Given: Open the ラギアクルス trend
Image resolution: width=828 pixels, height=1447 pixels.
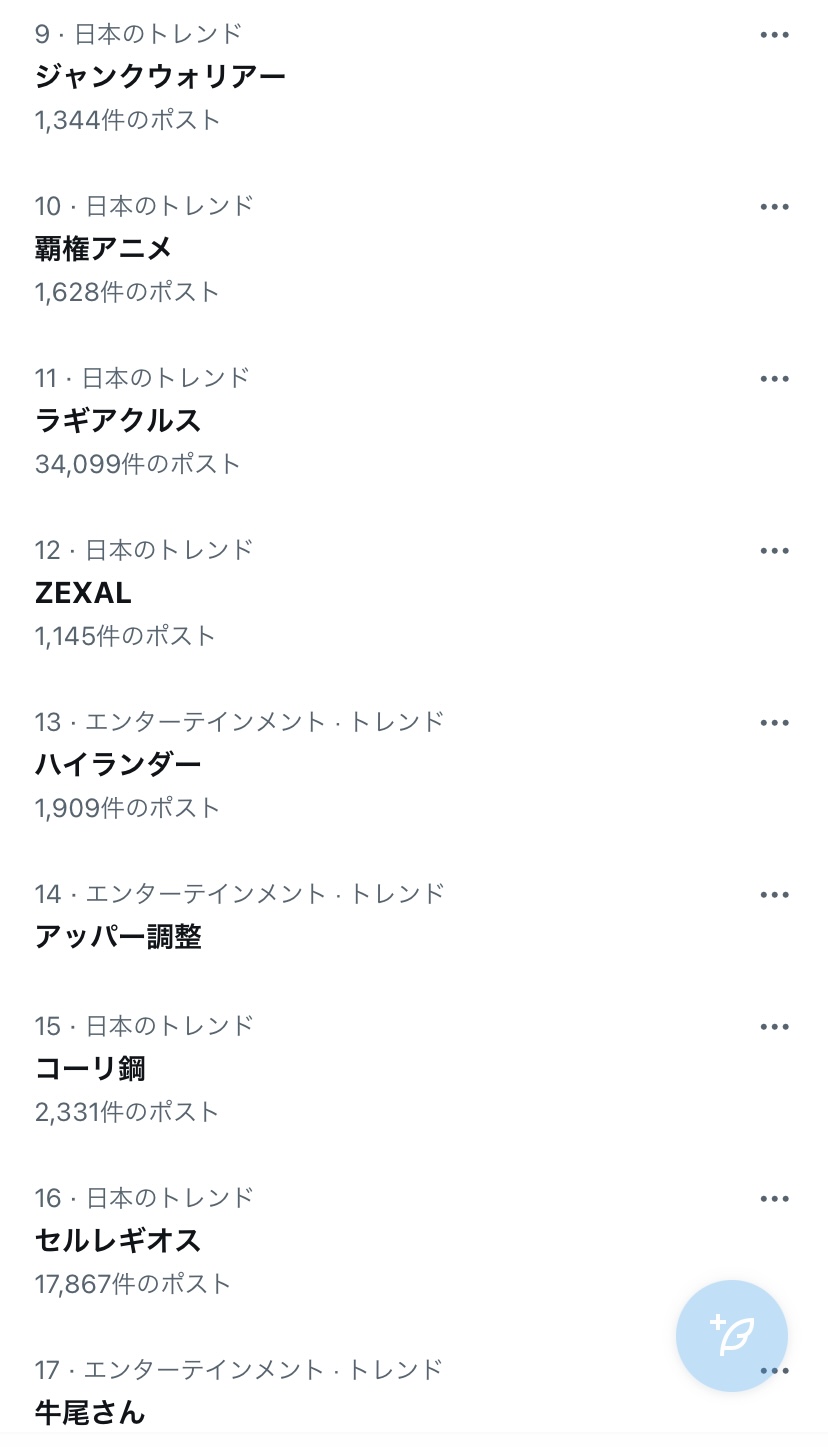Looking at the screenshot, I should pyautogui.click(x=118, y=421).
